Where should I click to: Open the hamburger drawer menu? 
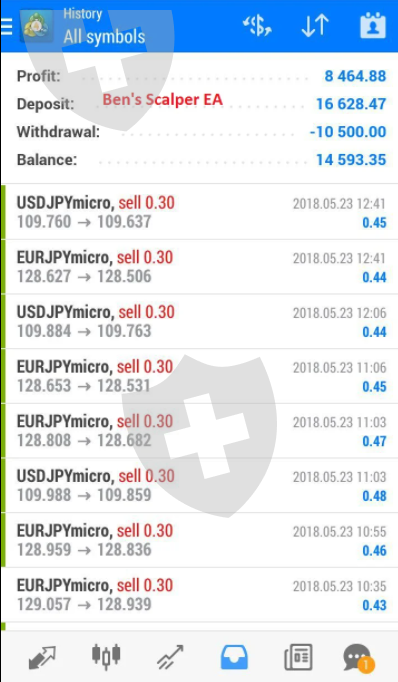[7, 27]
